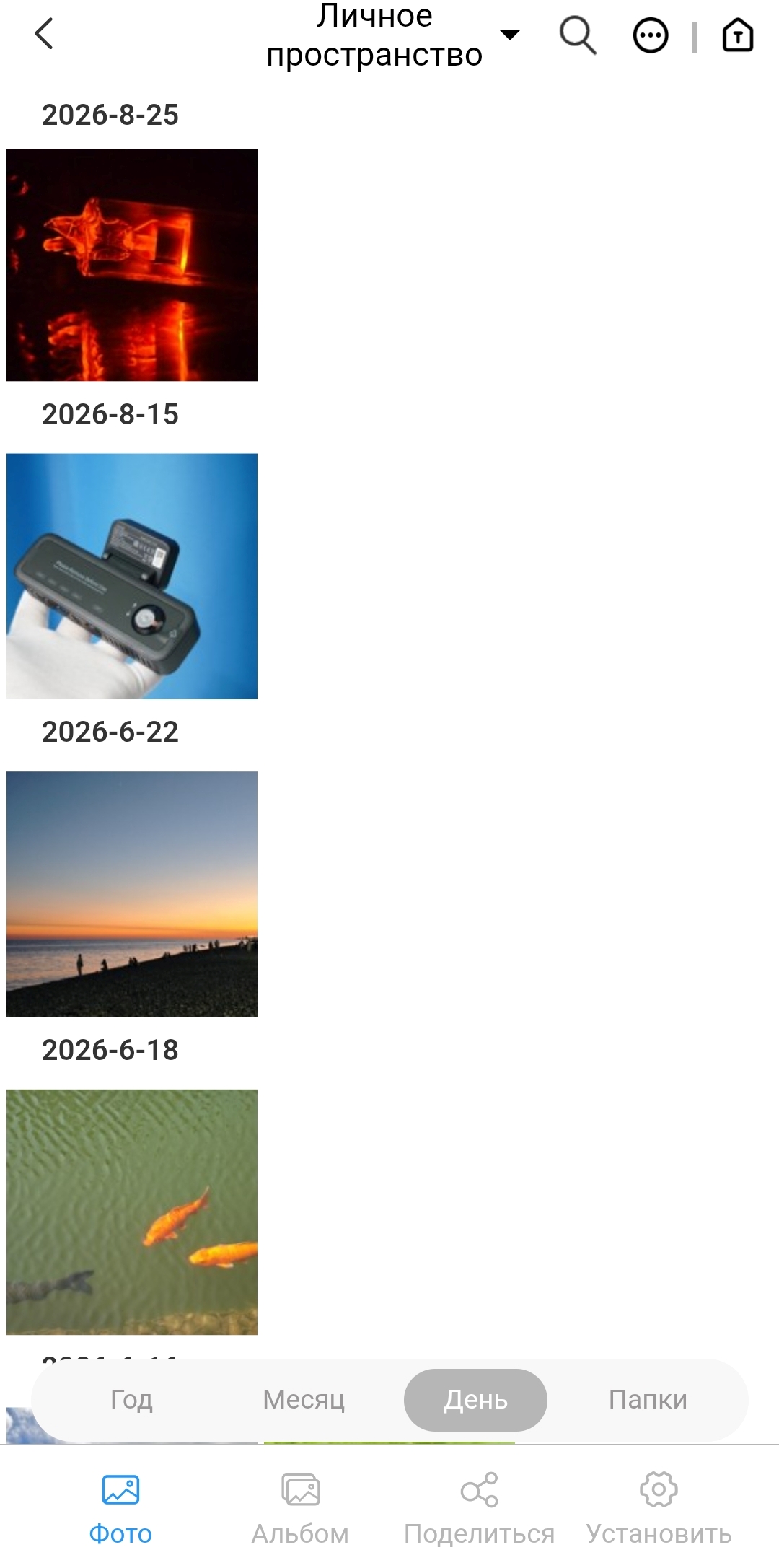This screenshot has height=1568, width=779.
Task: Open the Установить settings tab
Action: (x=659, y=1507)
